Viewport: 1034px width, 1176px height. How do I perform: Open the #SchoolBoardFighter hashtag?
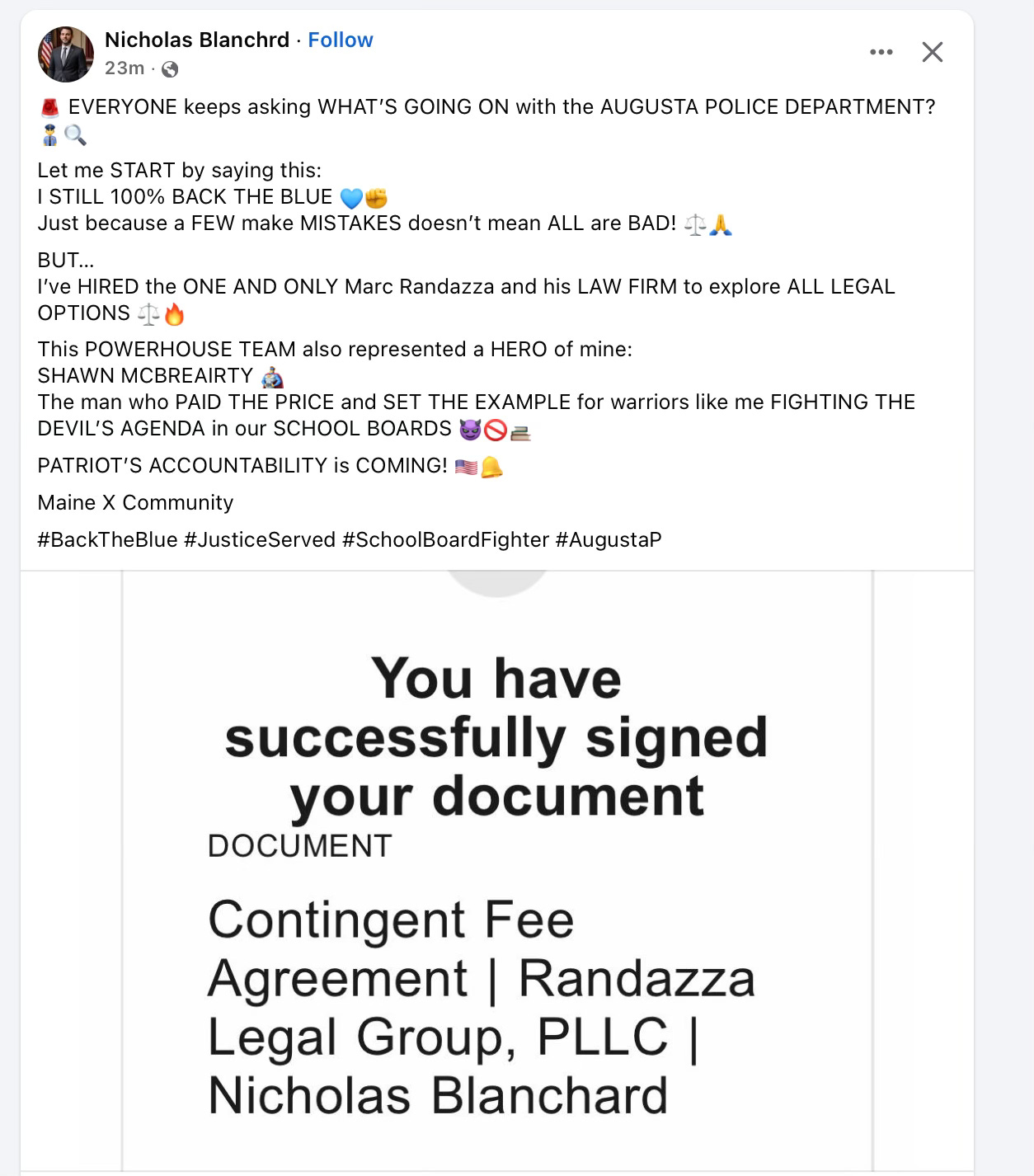click(445, 539)
